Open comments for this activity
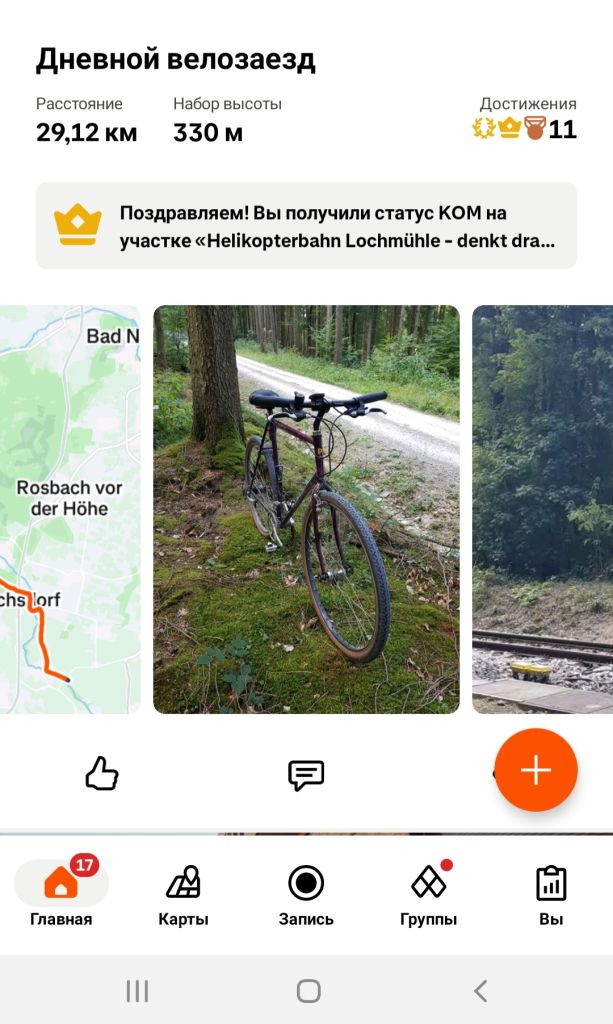This screenshot has width=613, height=1024. point(306,774)
